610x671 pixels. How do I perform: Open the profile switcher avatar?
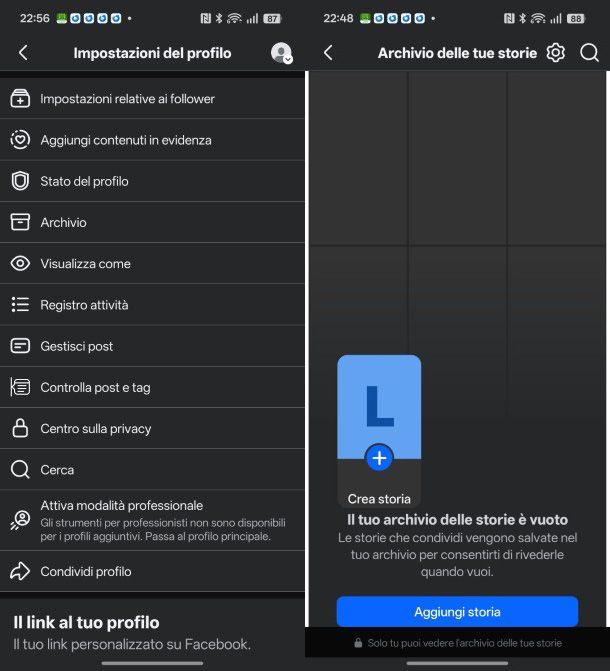point(281,53)
